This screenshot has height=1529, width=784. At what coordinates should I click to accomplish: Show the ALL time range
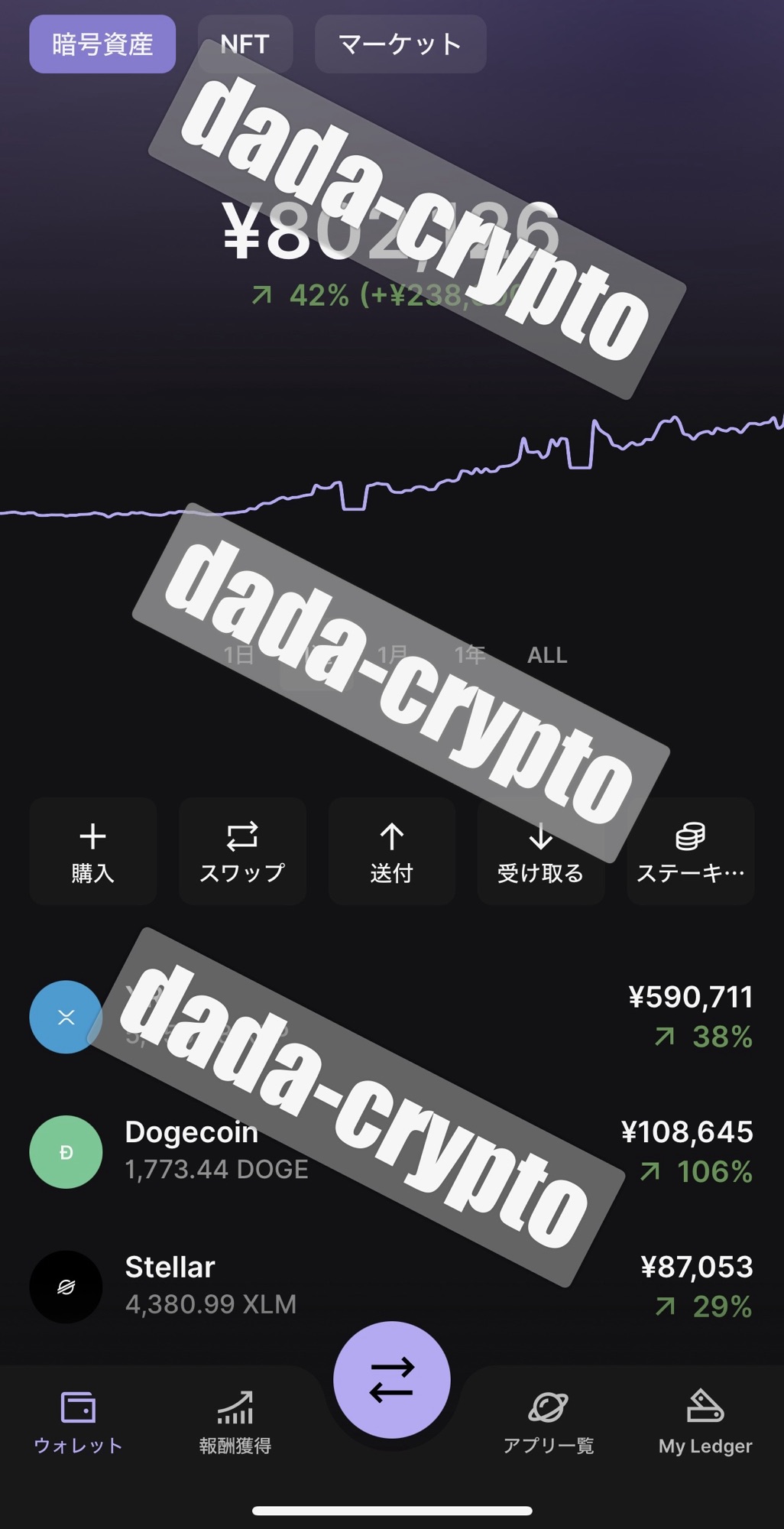547,655
